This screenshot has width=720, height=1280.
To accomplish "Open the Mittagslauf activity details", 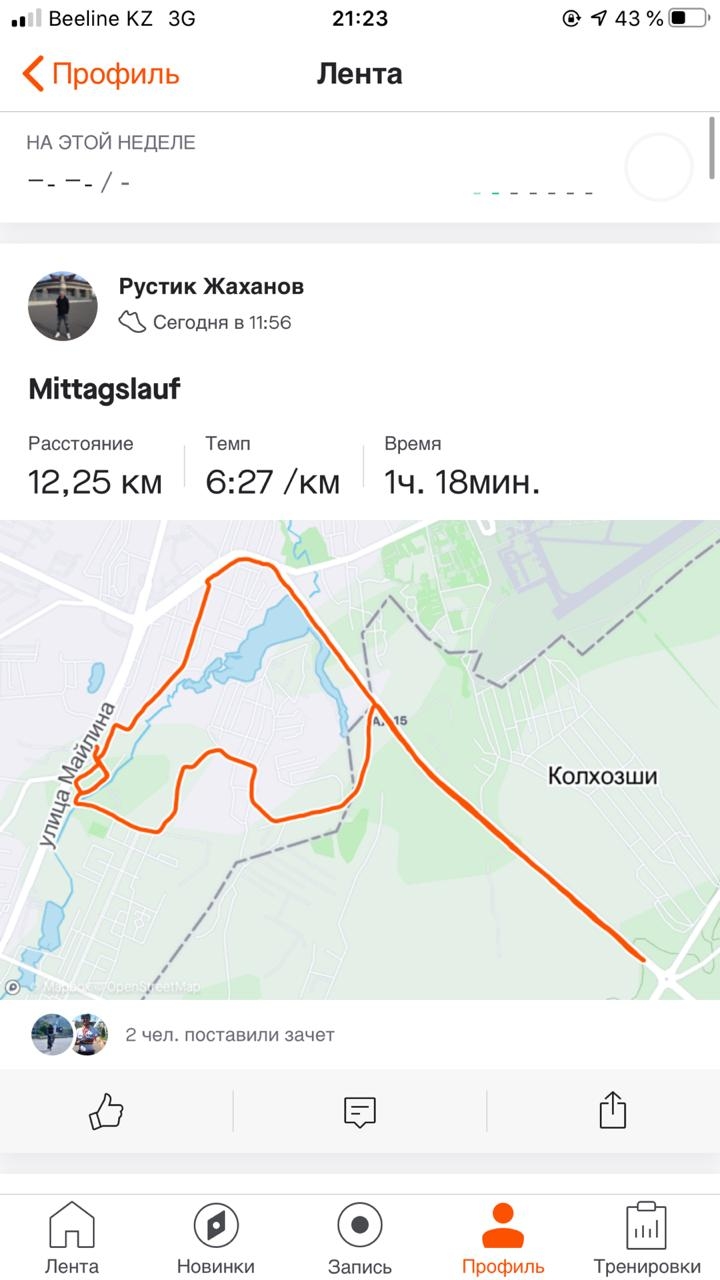I will click(x=104, y=388).
